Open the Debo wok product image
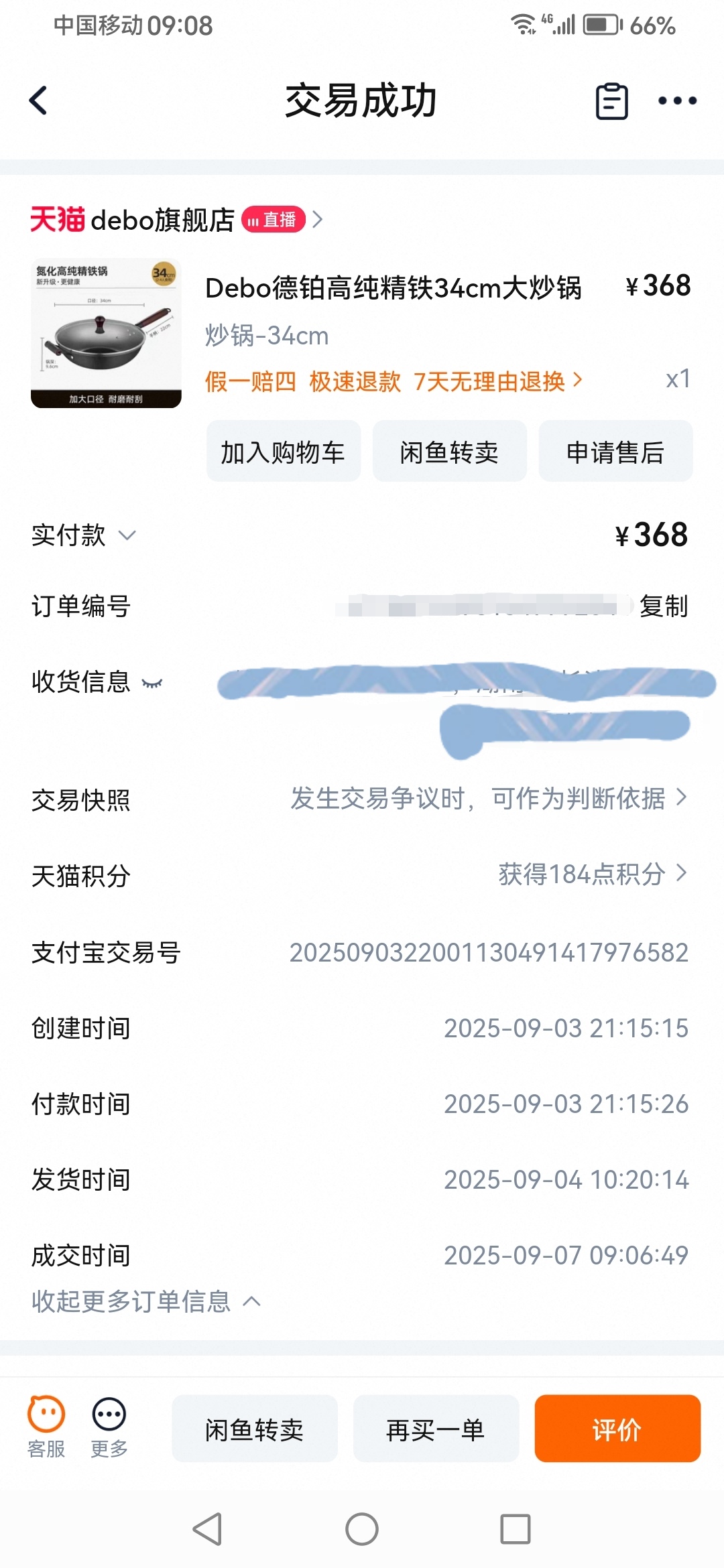The width and height of the screenshot is (724, 1568). [x=106, y=333]
